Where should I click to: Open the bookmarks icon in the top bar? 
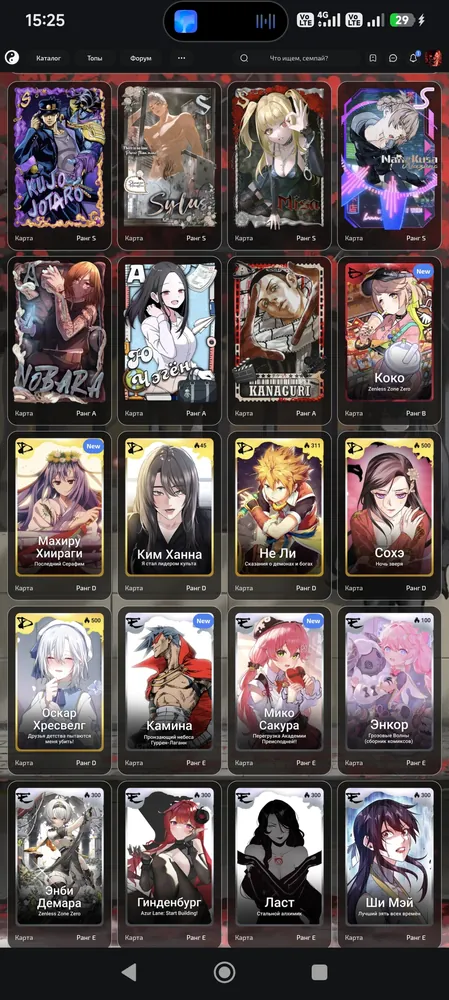373,58
